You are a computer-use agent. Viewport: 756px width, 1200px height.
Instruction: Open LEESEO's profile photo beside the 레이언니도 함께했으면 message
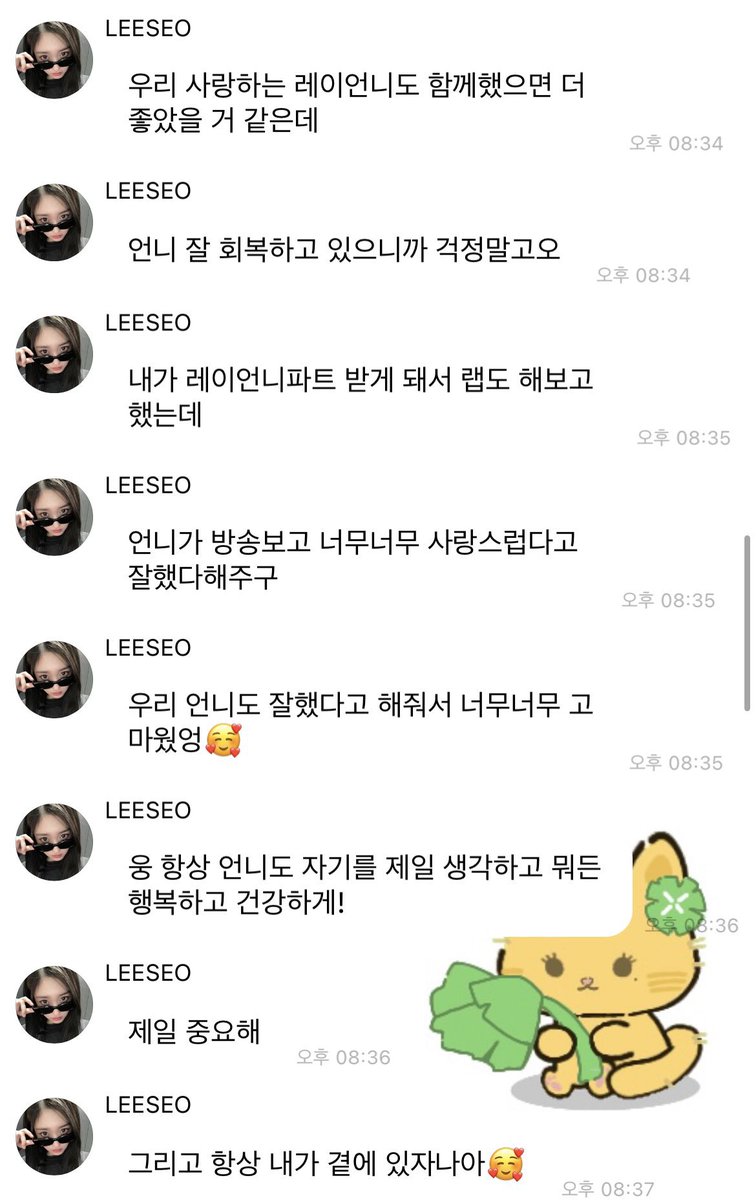pos(54,59)
